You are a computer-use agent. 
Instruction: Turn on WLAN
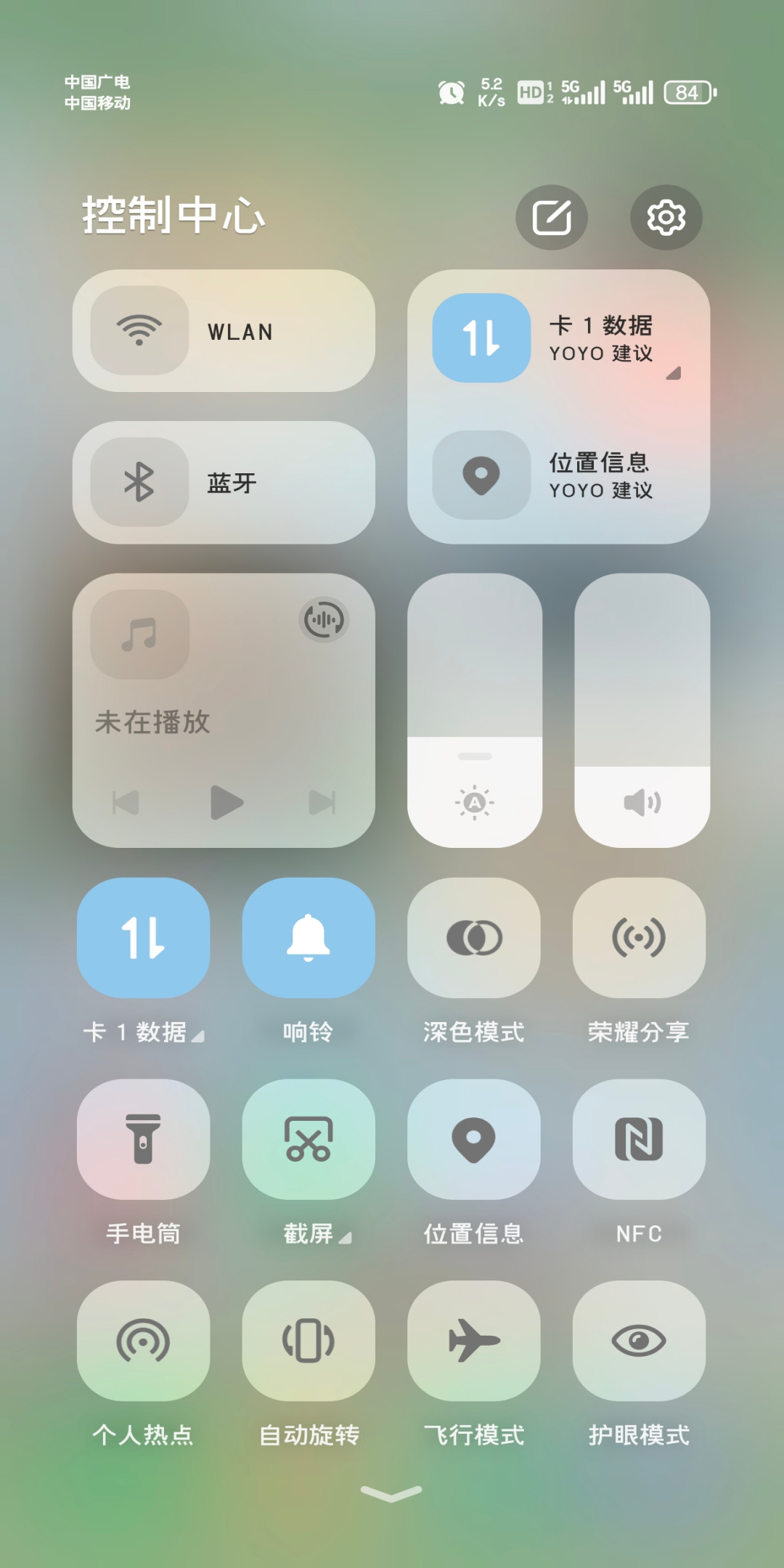[x=139, y=331]
